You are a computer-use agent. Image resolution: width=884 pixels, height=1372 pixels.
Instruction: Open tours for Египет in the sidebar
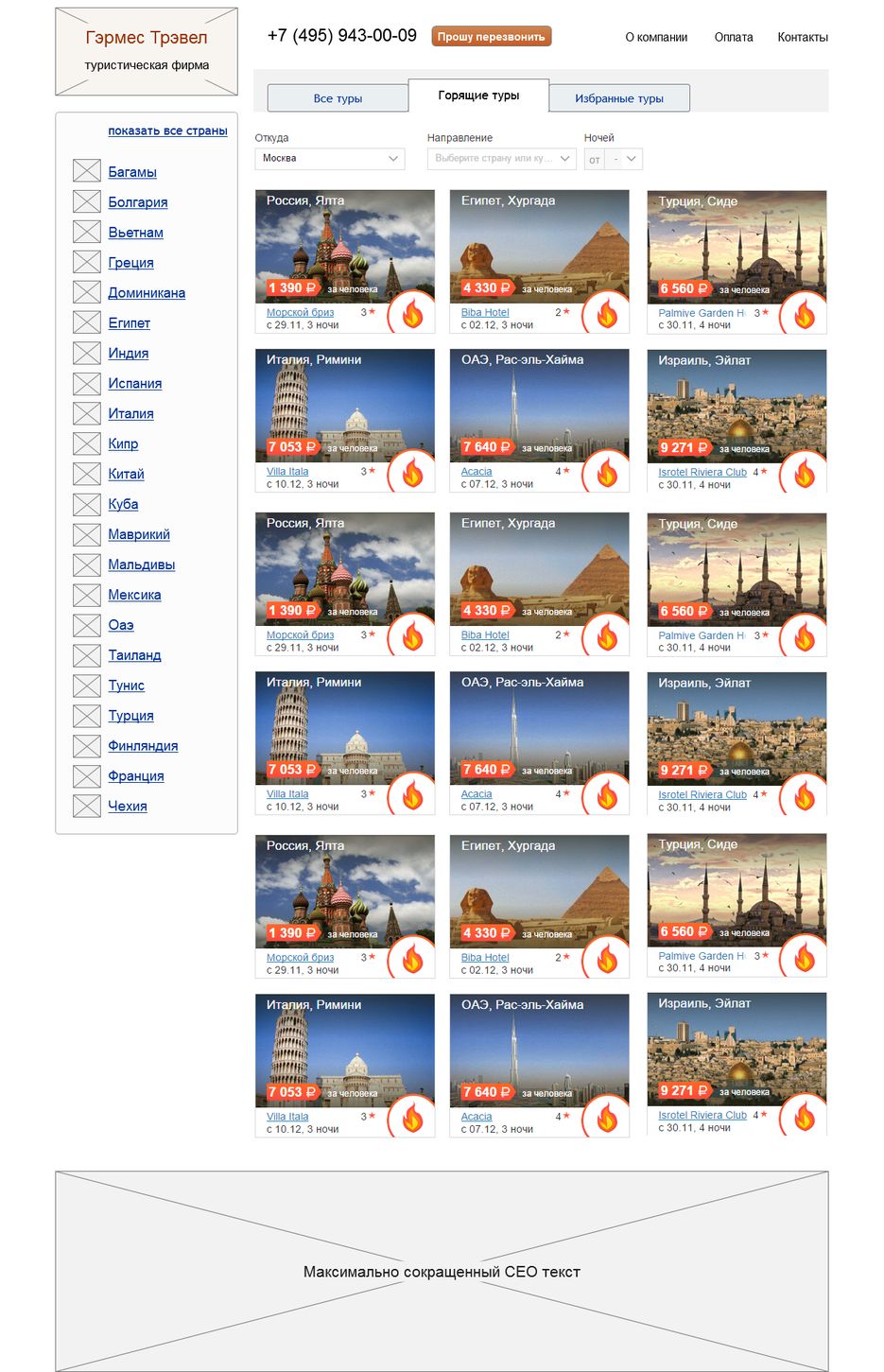click(x=129, y=323)
